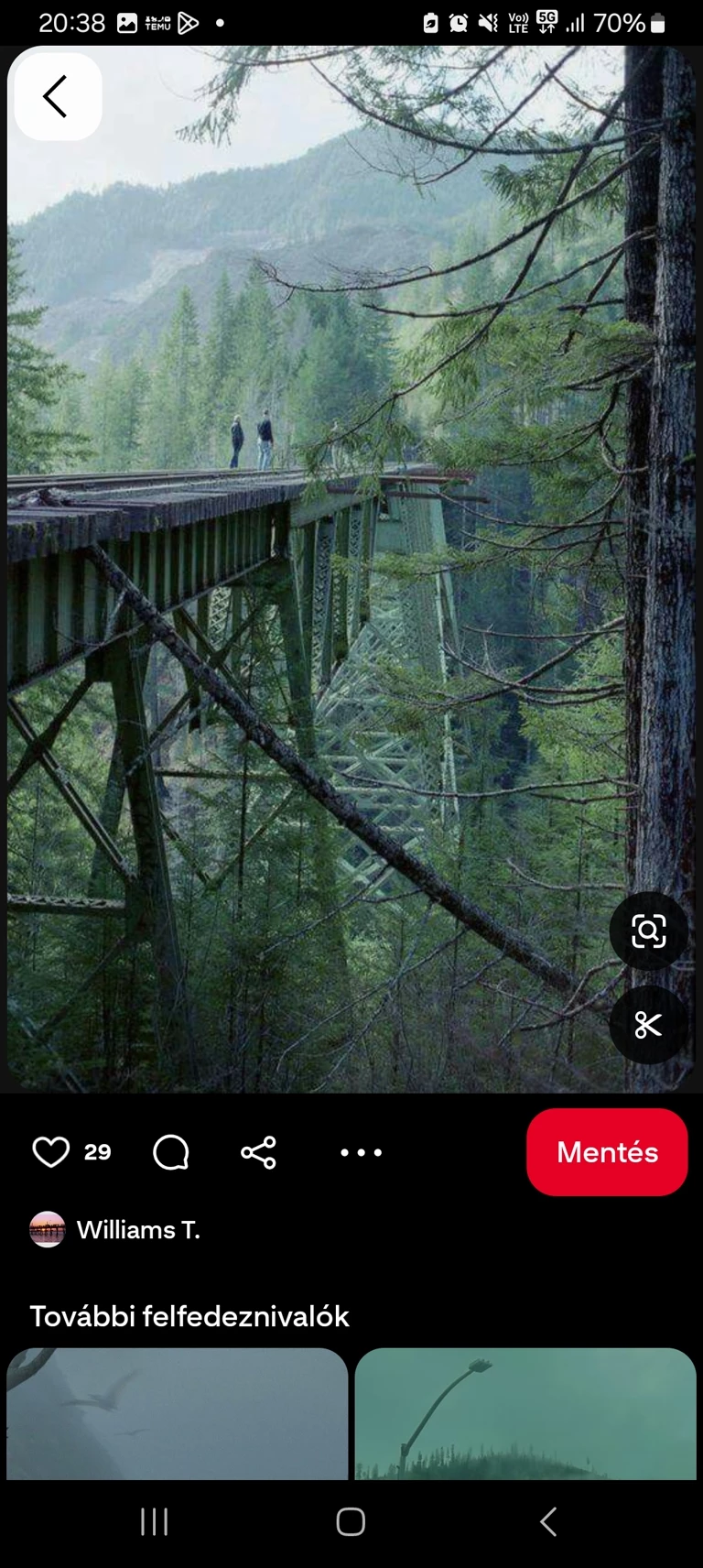The image size is (703, 1568).
Task: Go back using the top-left arrow
Action: (57, 96)
